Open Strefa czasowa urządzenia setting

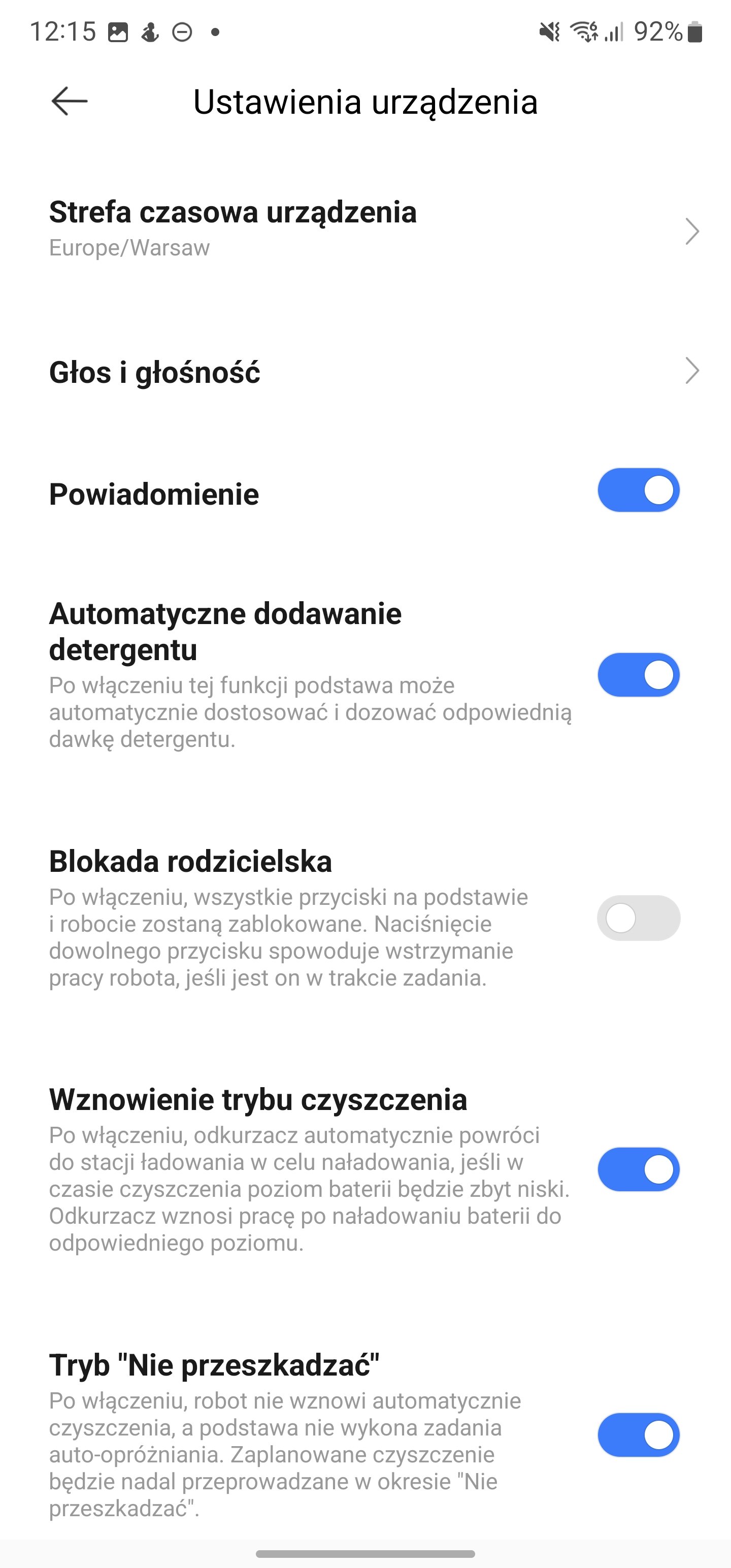(365, 230)
